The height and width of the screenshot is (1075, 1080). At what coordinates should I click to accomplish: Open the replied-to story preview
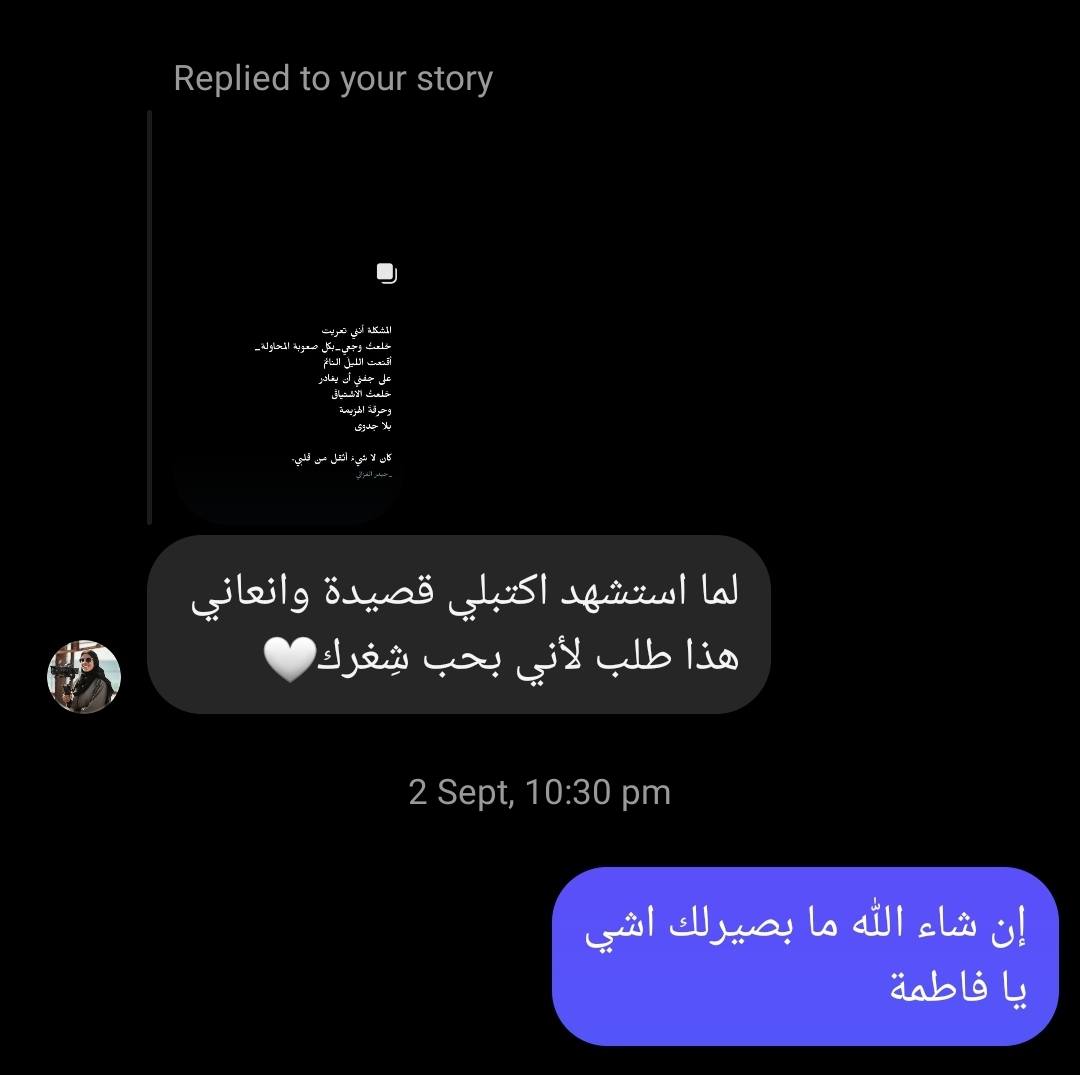point(288,320)
